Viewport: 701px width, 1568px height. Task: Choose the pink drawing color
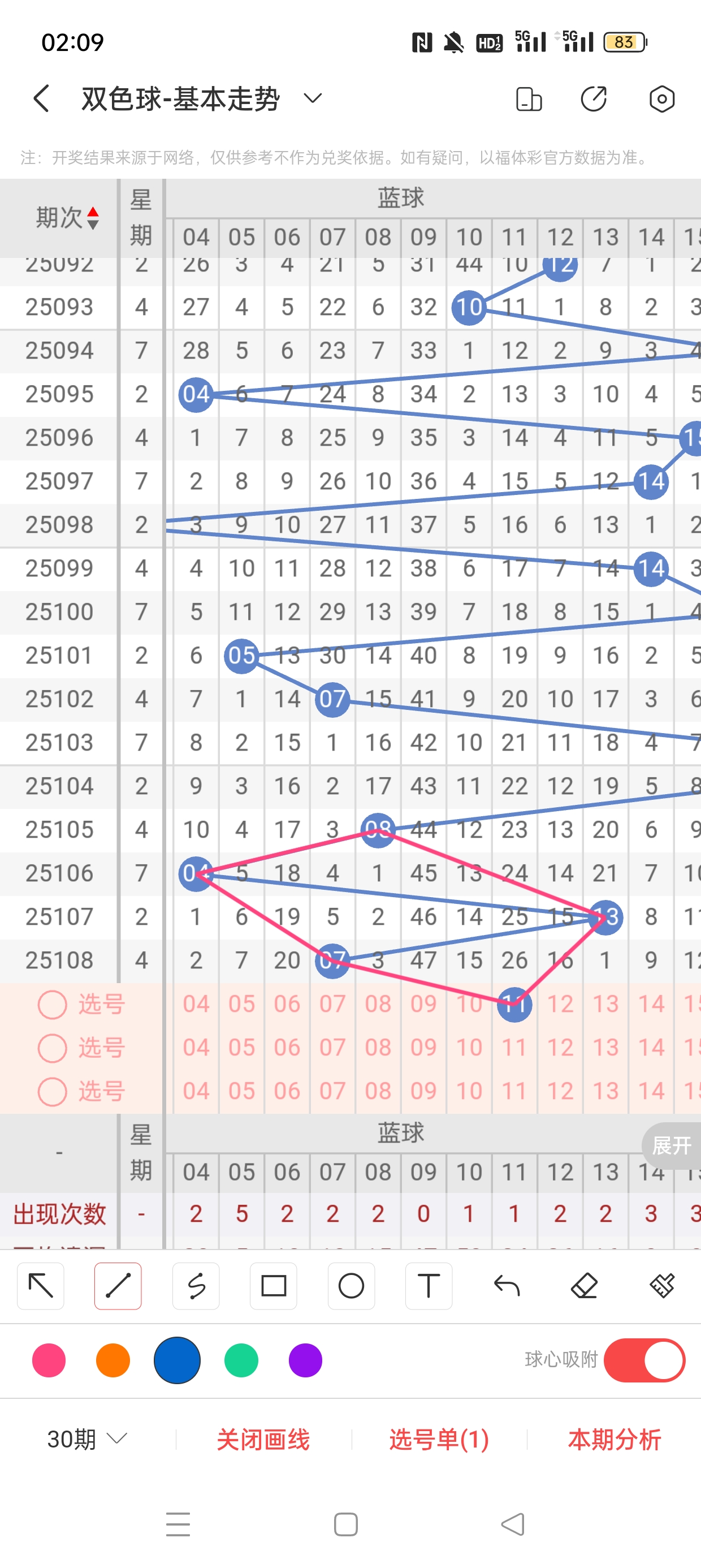[49, 1360]
